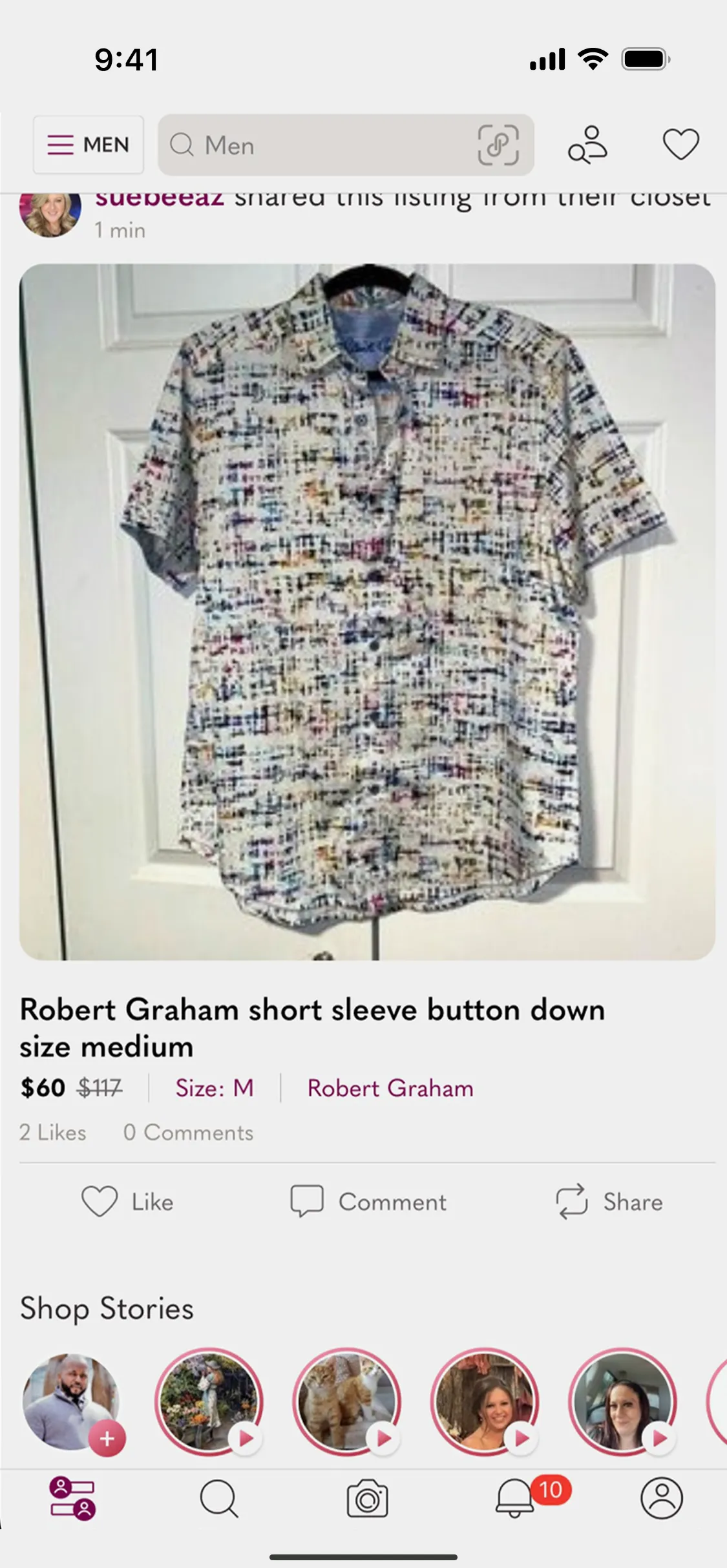Play the orange cat shop story
The width and height of the screenshot is (727, 1568).
(x=347, y=1402)
